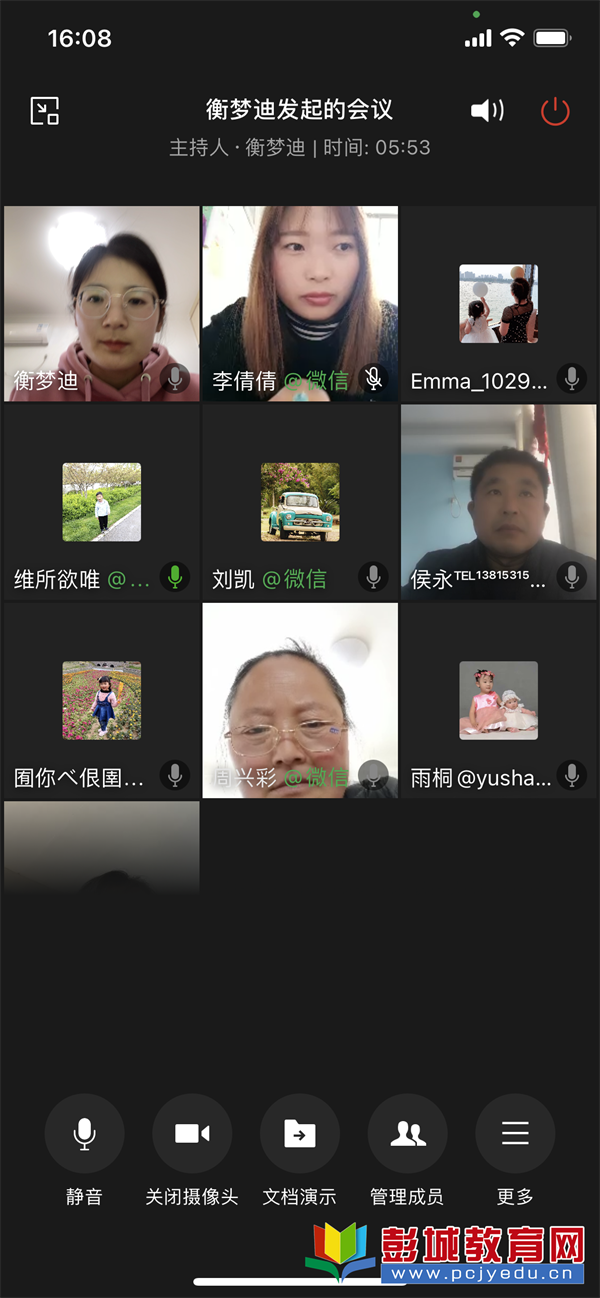Image resolution: width=600 pixels, height=1298 pixels.
Task: Turn off camera via 关闭摄像头
Action: [192, 1134]
